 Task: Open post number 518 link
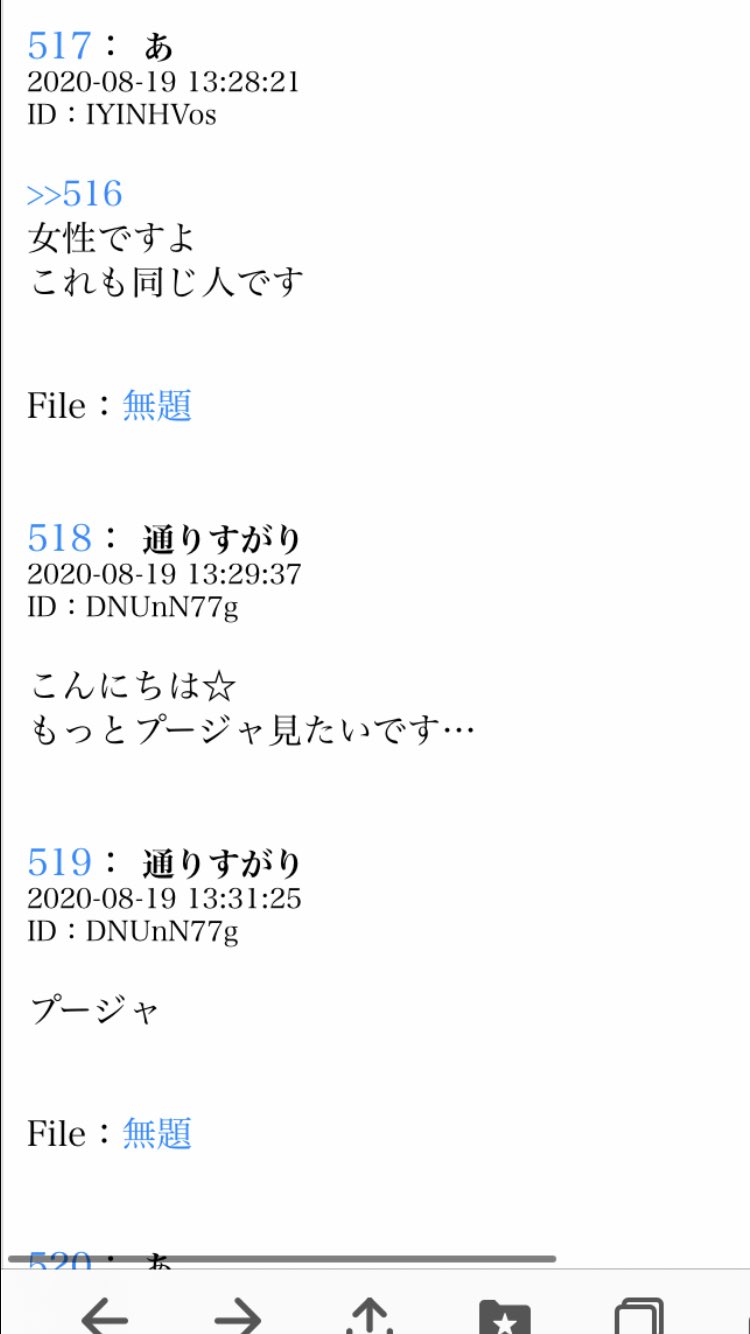click(60, 539)
